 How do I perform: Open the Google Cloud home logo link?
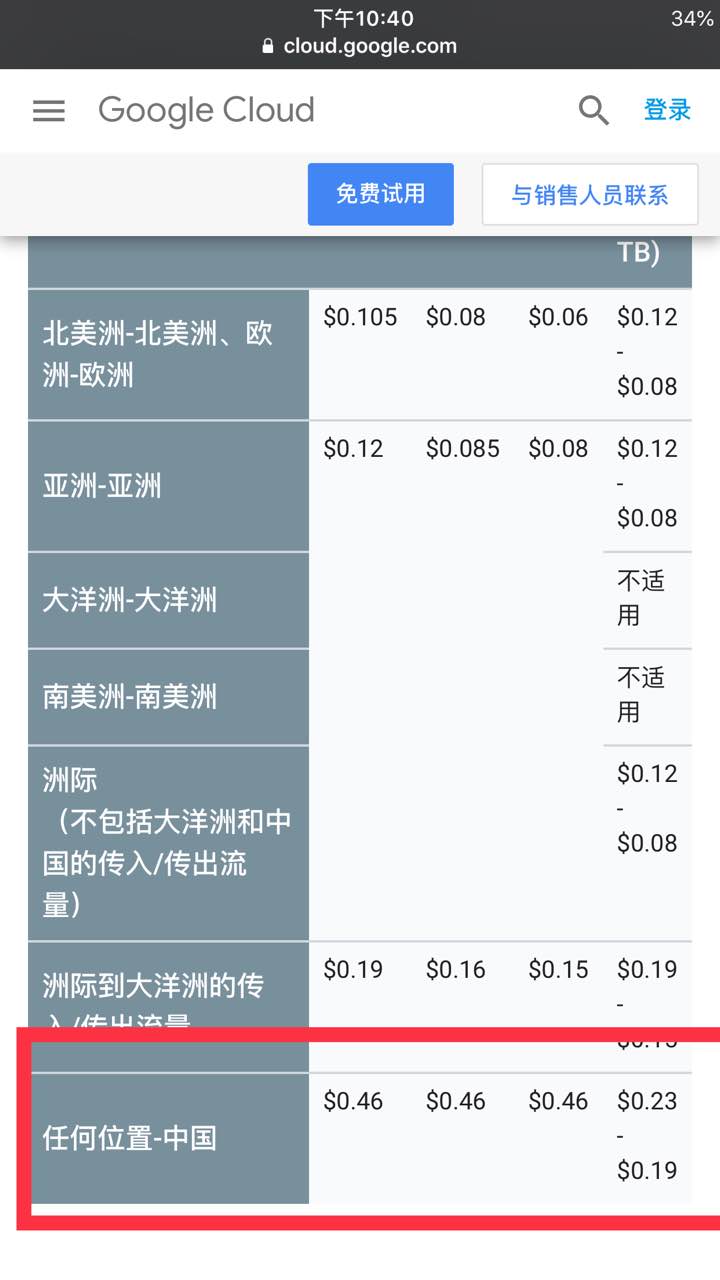(206, 110)
